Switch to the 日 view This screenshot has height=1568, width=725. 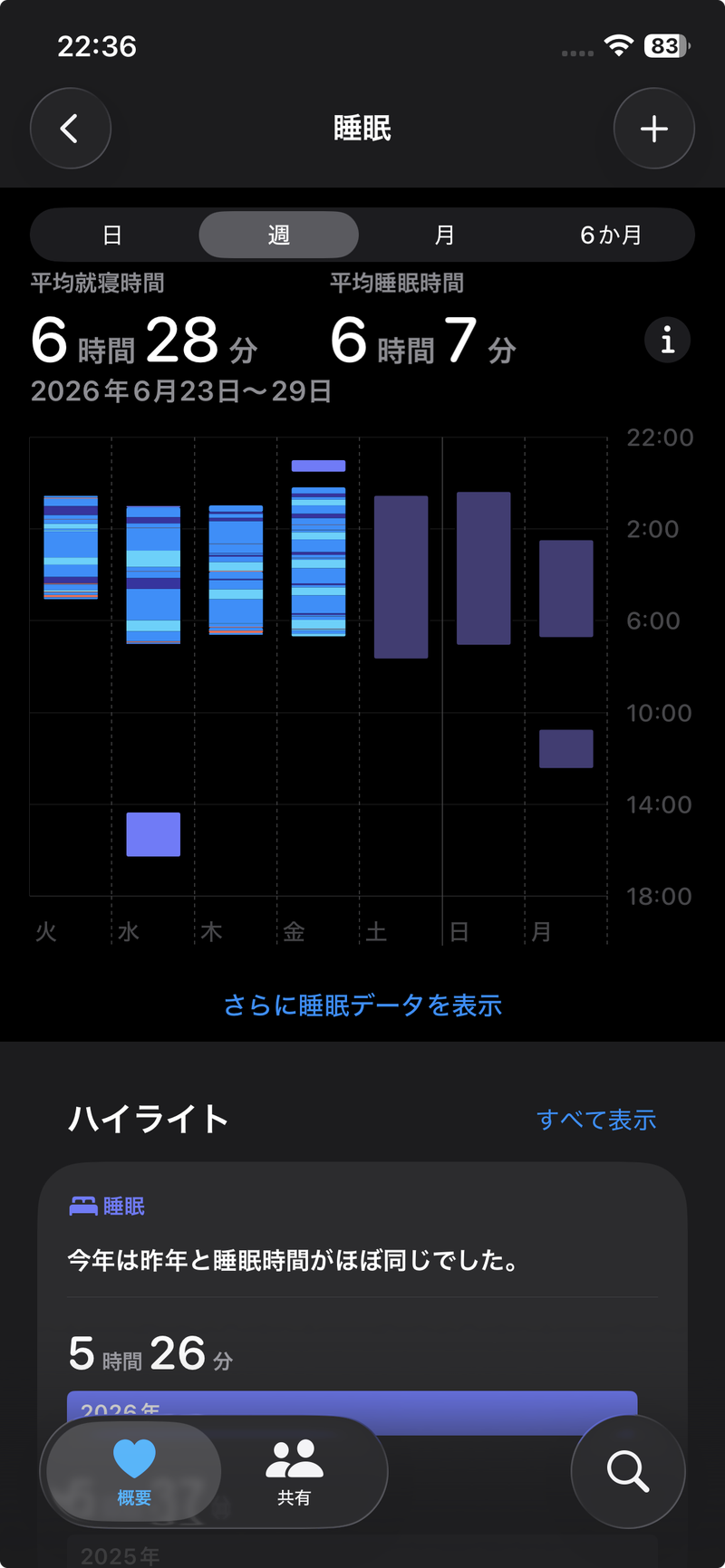coord(112,236)
